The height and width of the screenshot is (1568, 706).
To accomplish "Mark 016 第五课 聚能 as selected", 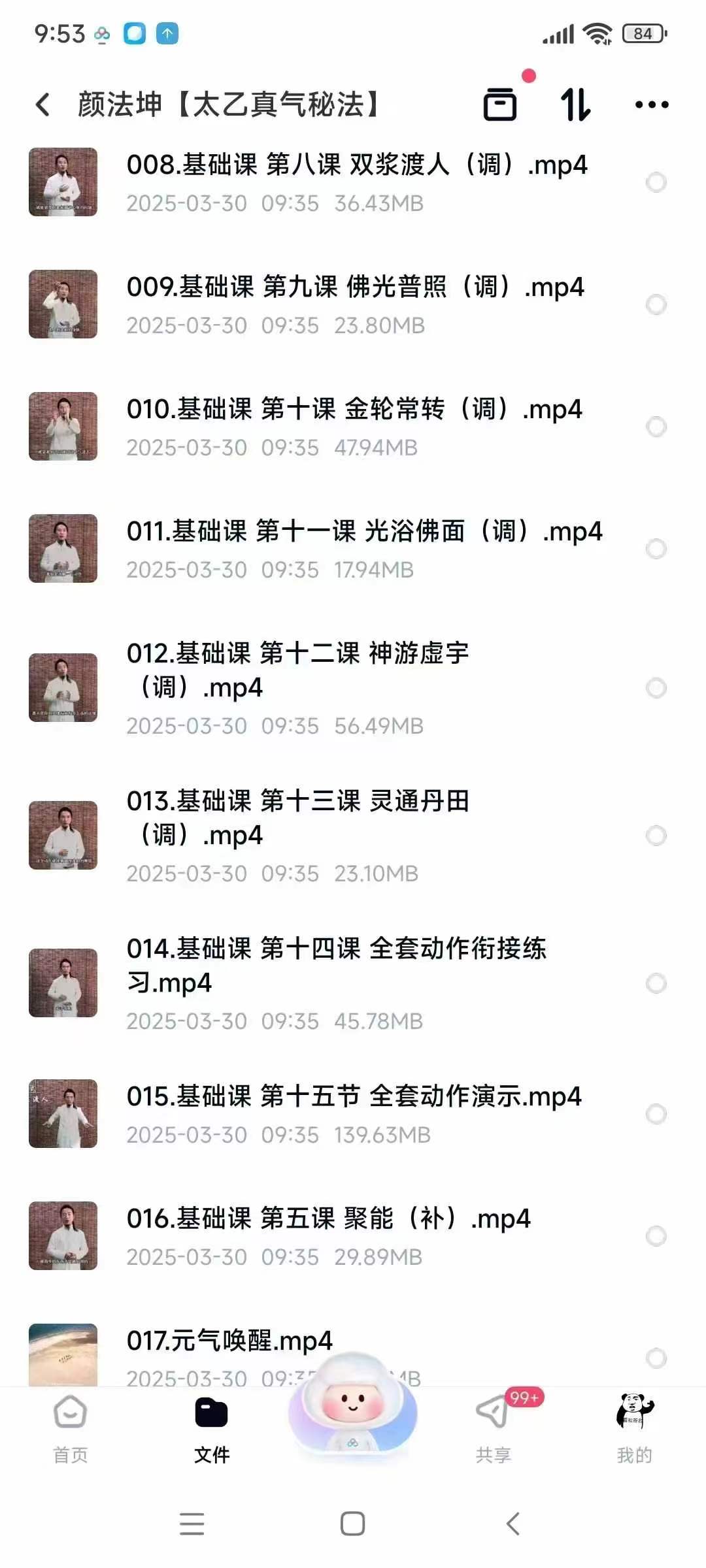I will pos(656,1236).
